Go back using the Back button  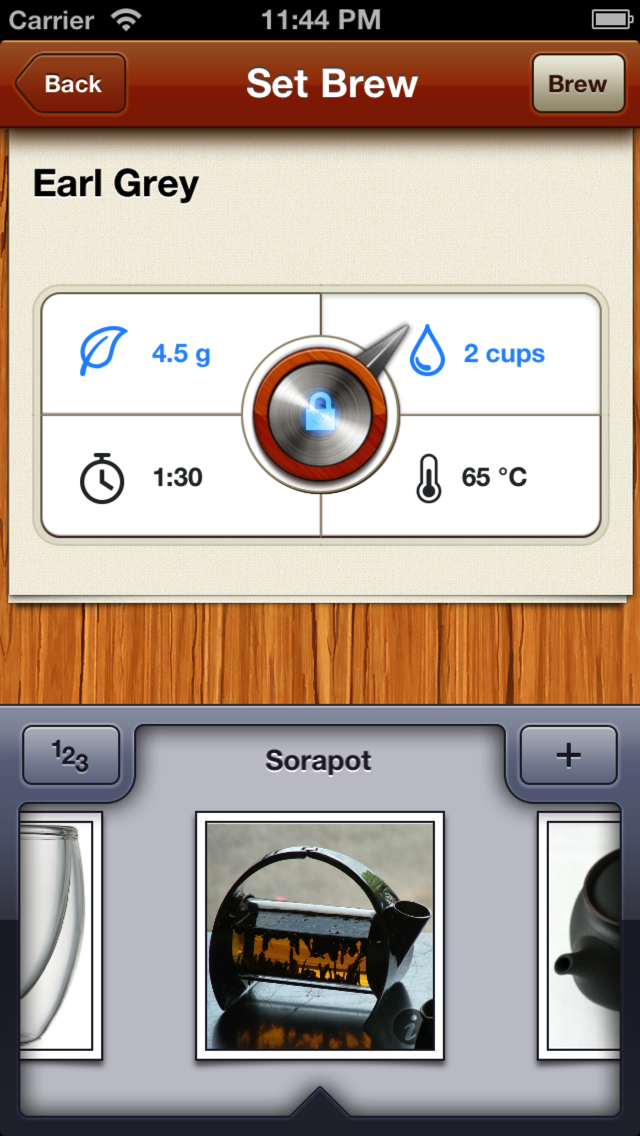coord(71,84)
